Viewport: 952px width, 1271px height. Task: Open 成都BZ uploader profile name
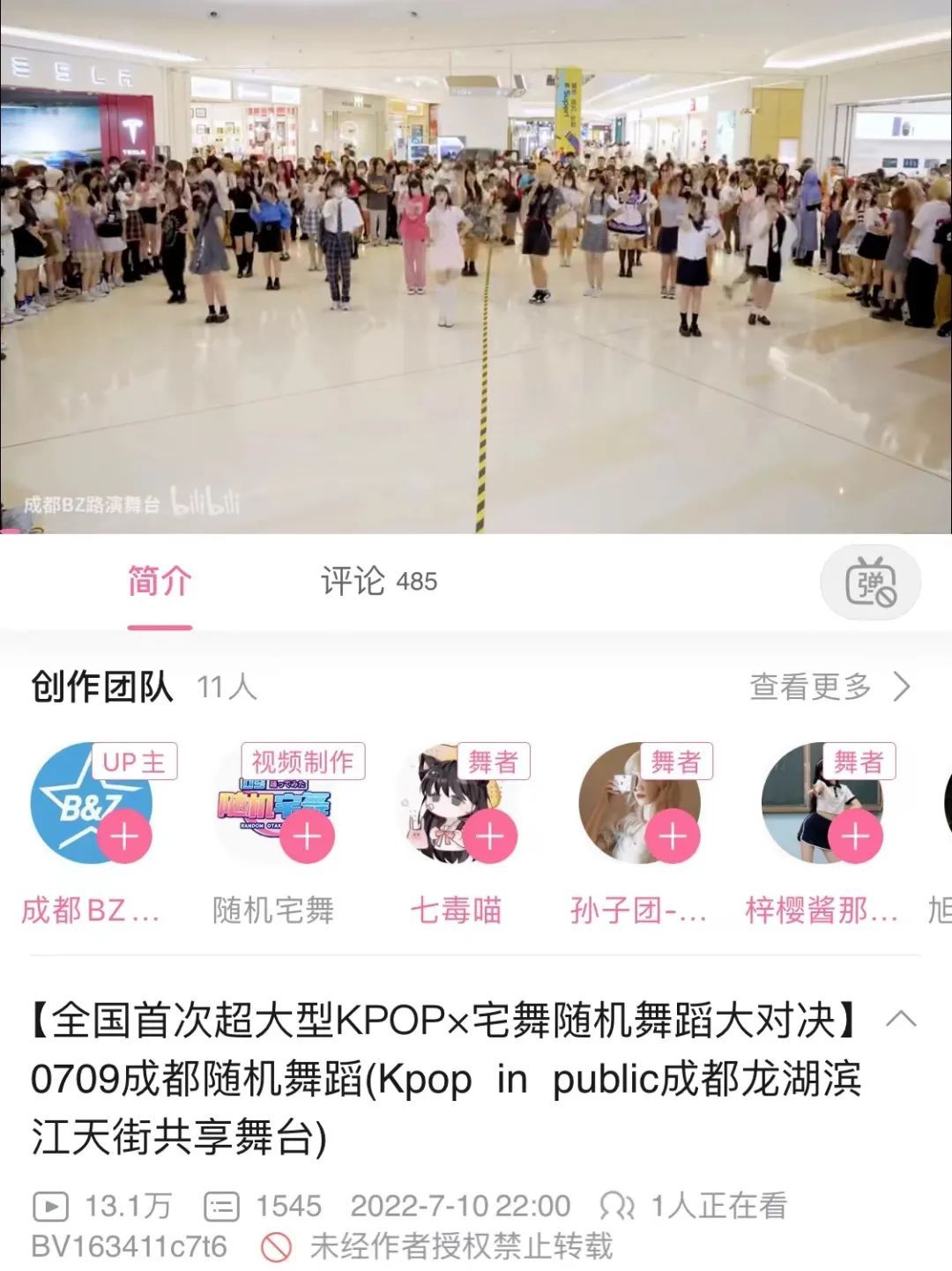click(91, 911)
